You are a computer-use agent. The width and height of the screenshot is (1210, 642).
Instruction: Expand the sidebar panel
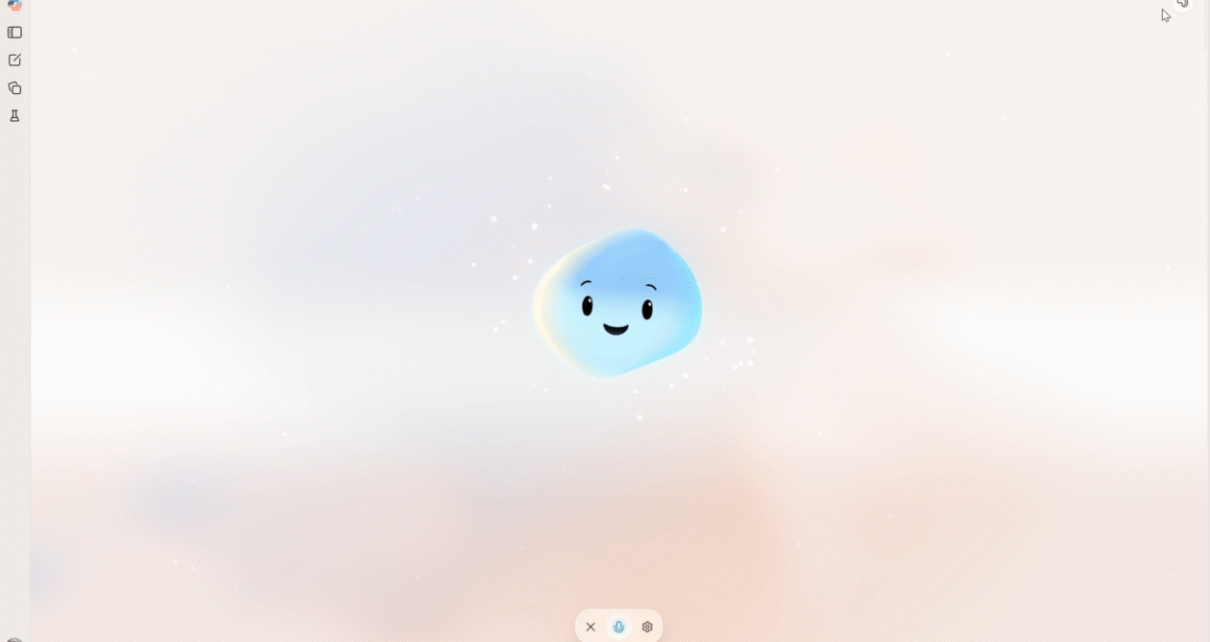tap(15, 33)
